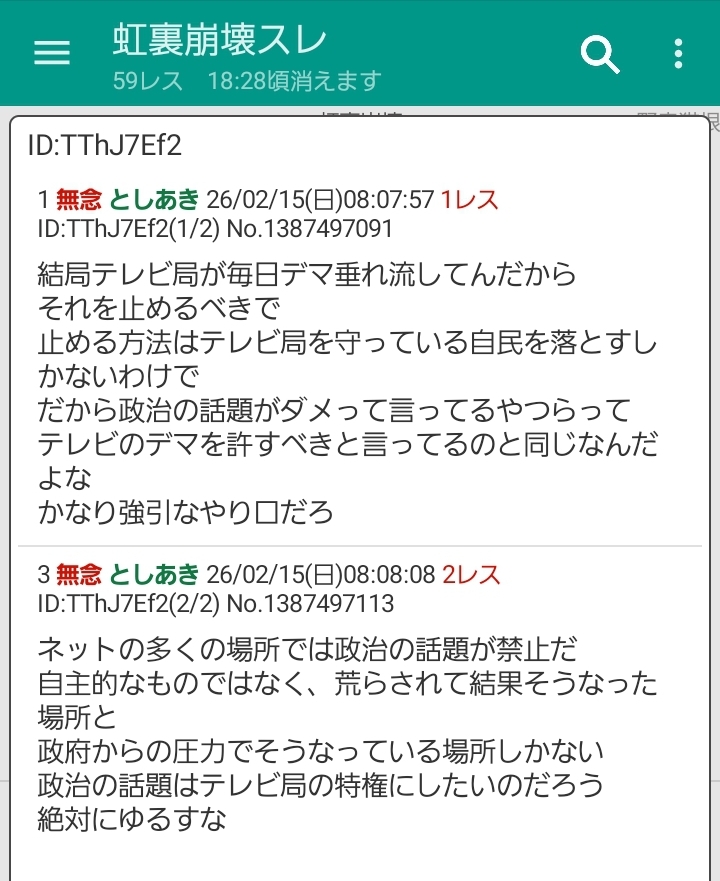
Task: Open post No.1387497091 in the popup
Action: (309, 228)
